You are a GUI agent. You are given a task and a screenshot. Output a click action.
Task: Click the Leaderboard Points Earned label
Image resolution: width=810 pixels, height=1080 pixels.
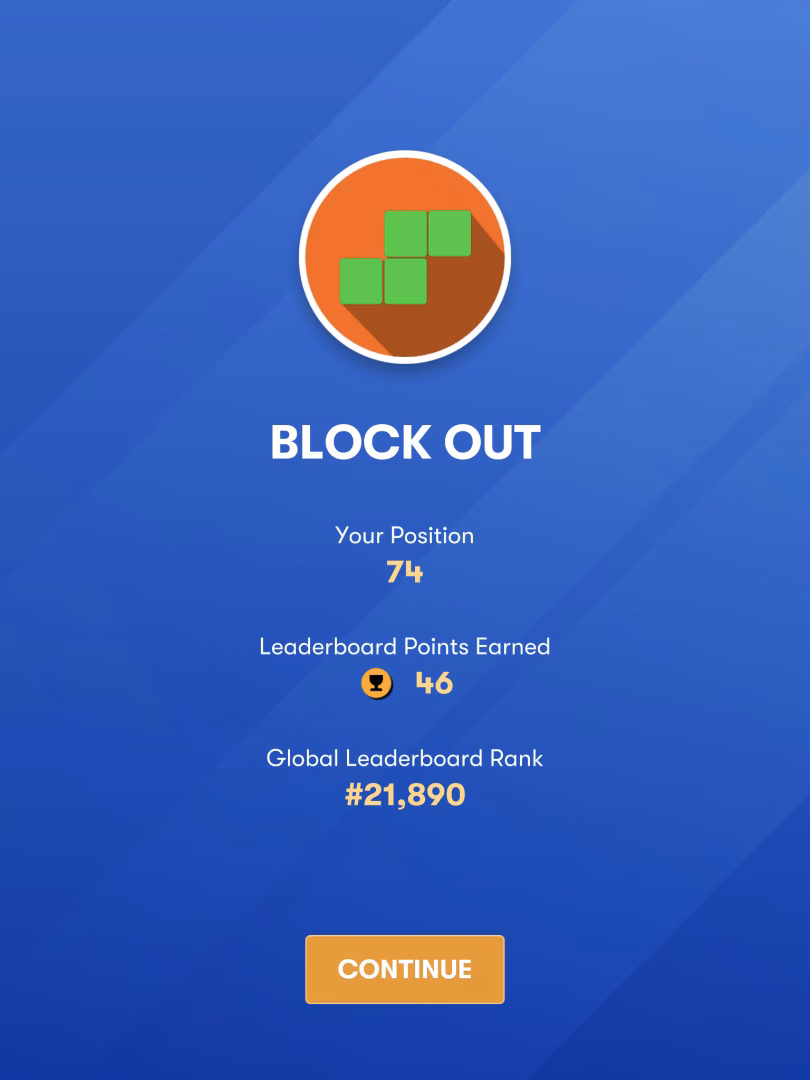(x=405, y=647)
